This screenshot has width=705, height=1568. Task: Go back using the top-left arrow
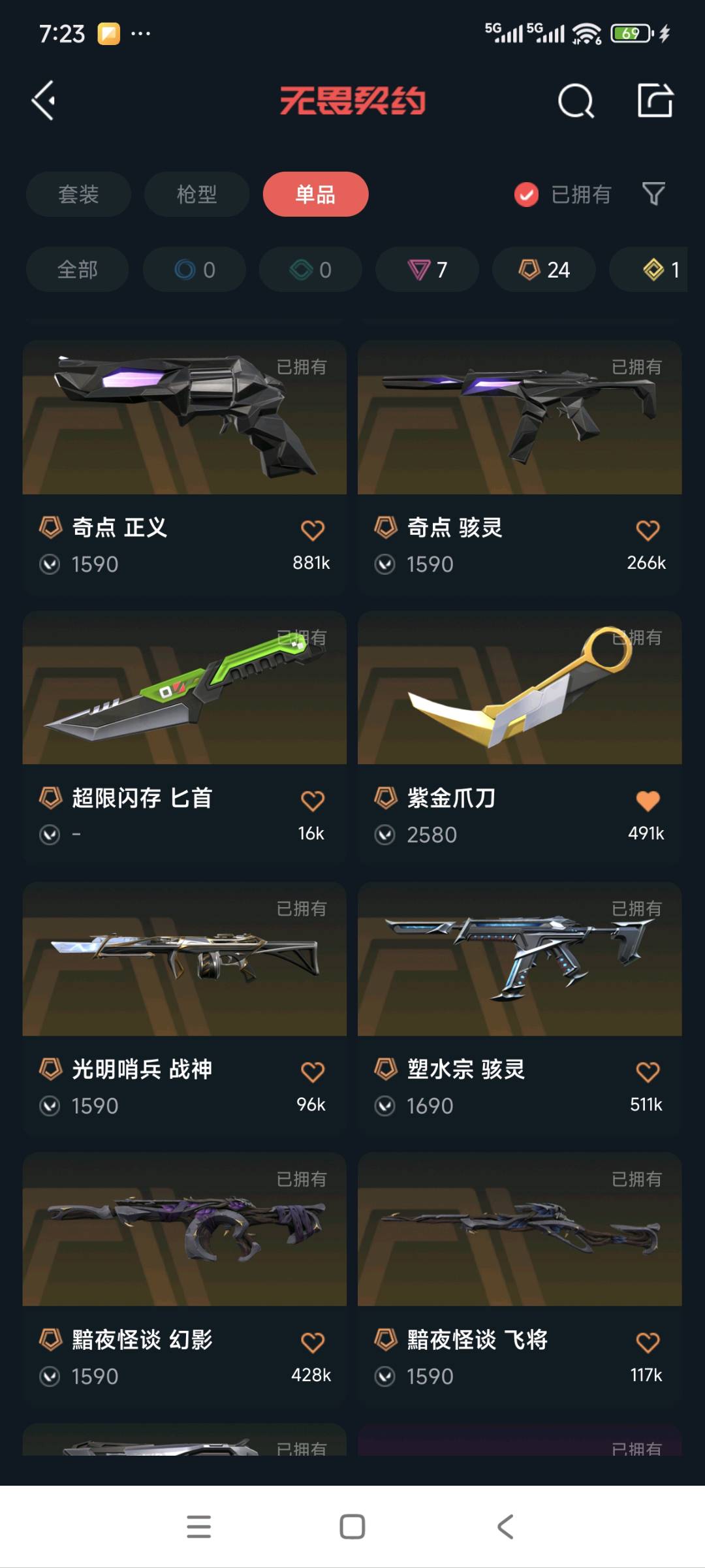coord(43,101)
